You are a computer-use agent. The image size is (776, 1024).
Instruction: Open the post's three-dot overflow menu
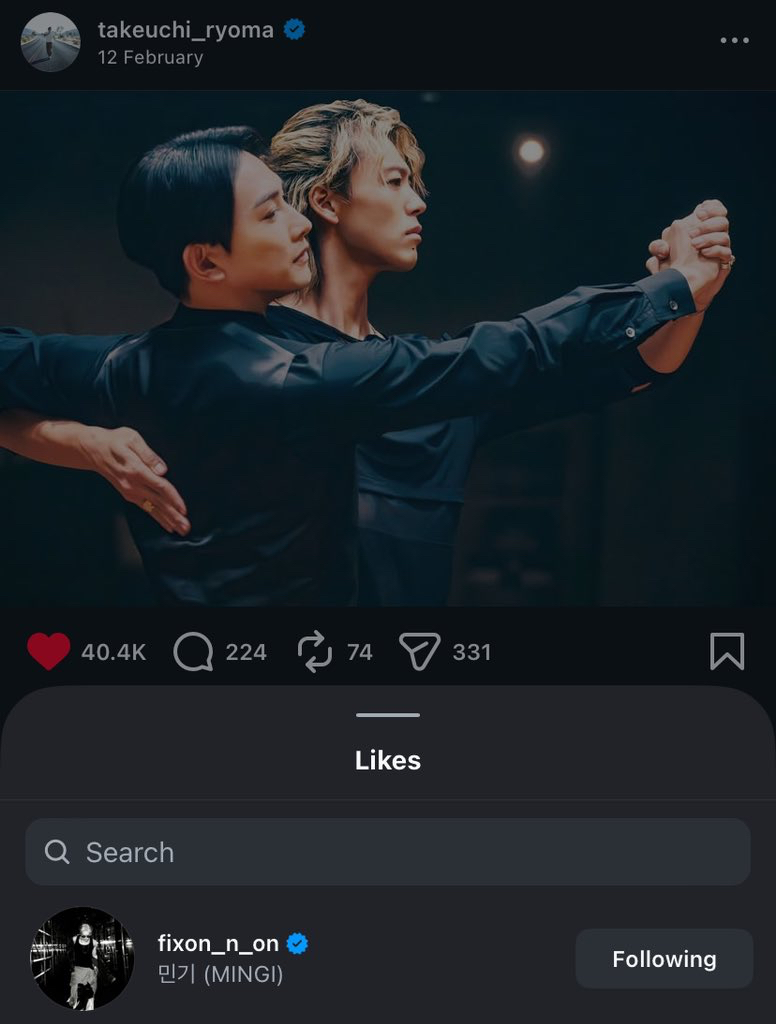point(734,41)
